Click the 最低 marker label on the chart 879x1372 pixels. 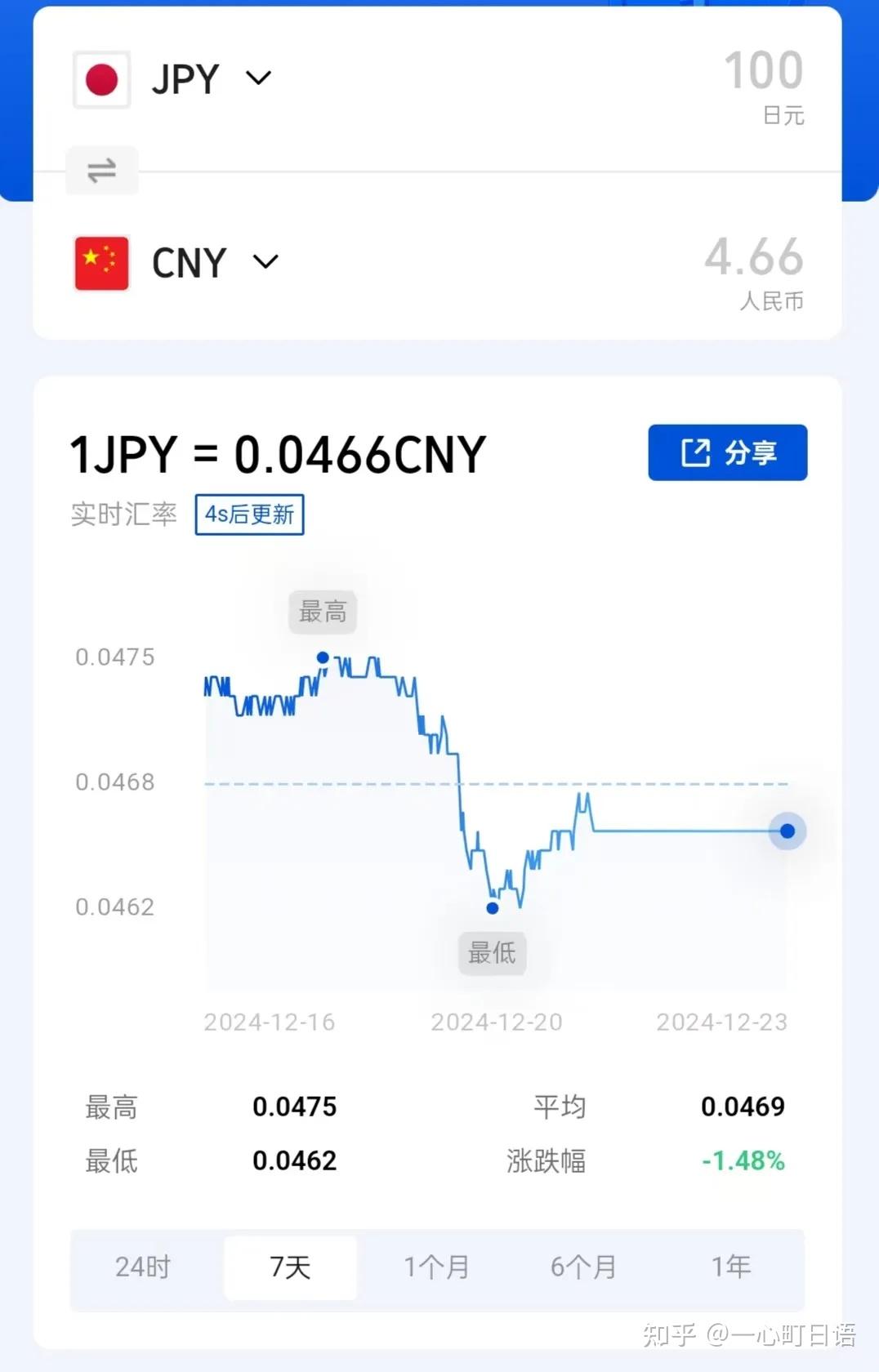tap(493, 953)
